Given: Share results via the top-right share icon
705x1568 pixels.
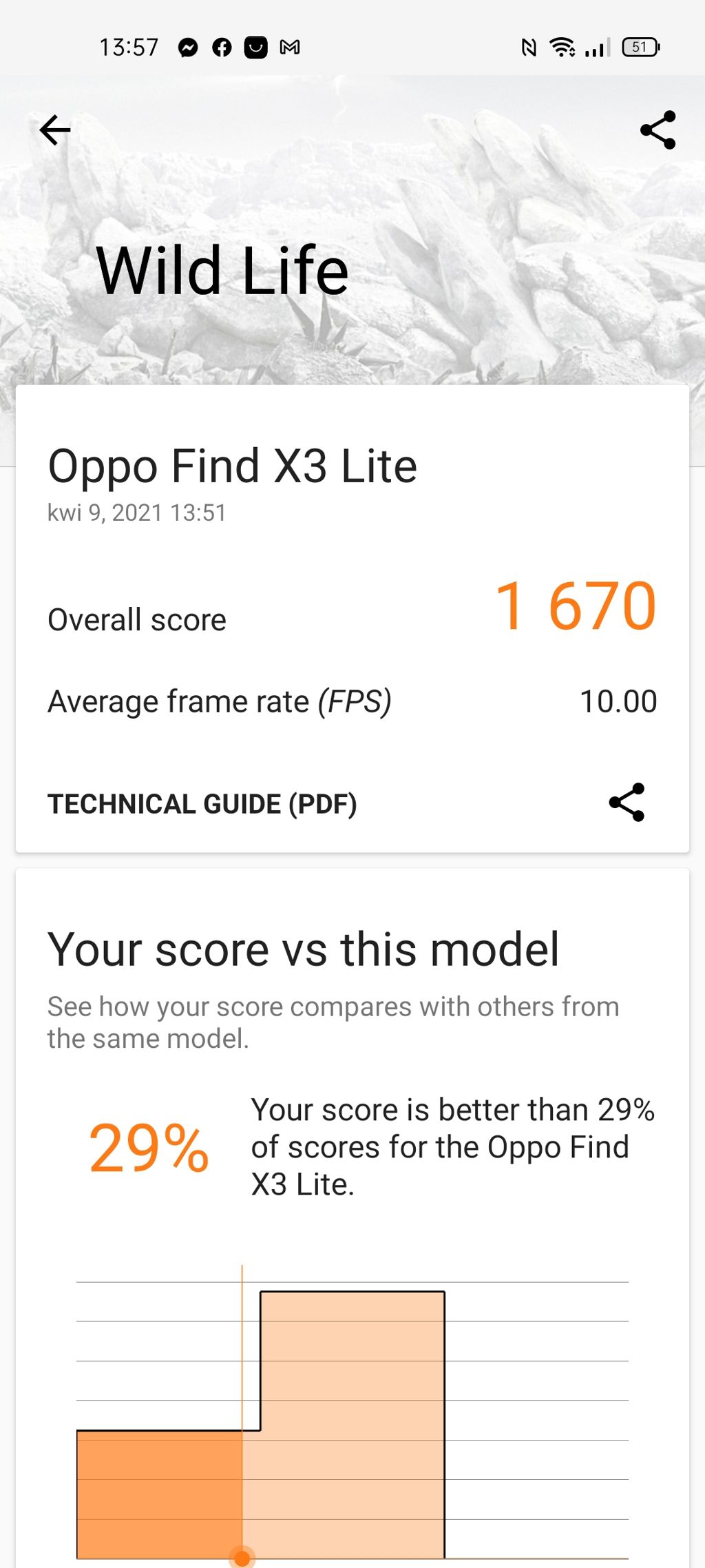Looking at the screenshot, I should 657,130.
